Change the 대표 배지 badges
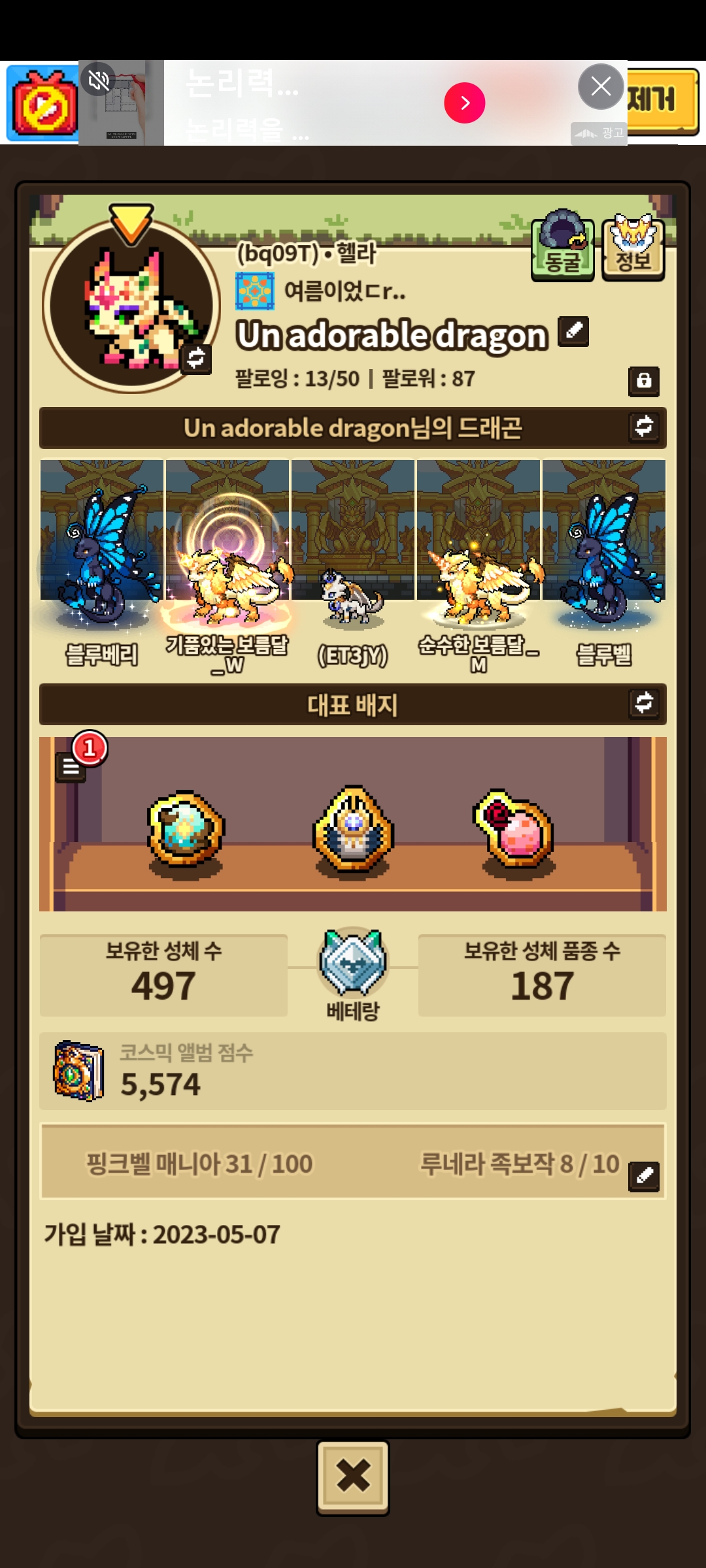706x1568 pixels. coord(644,703)
